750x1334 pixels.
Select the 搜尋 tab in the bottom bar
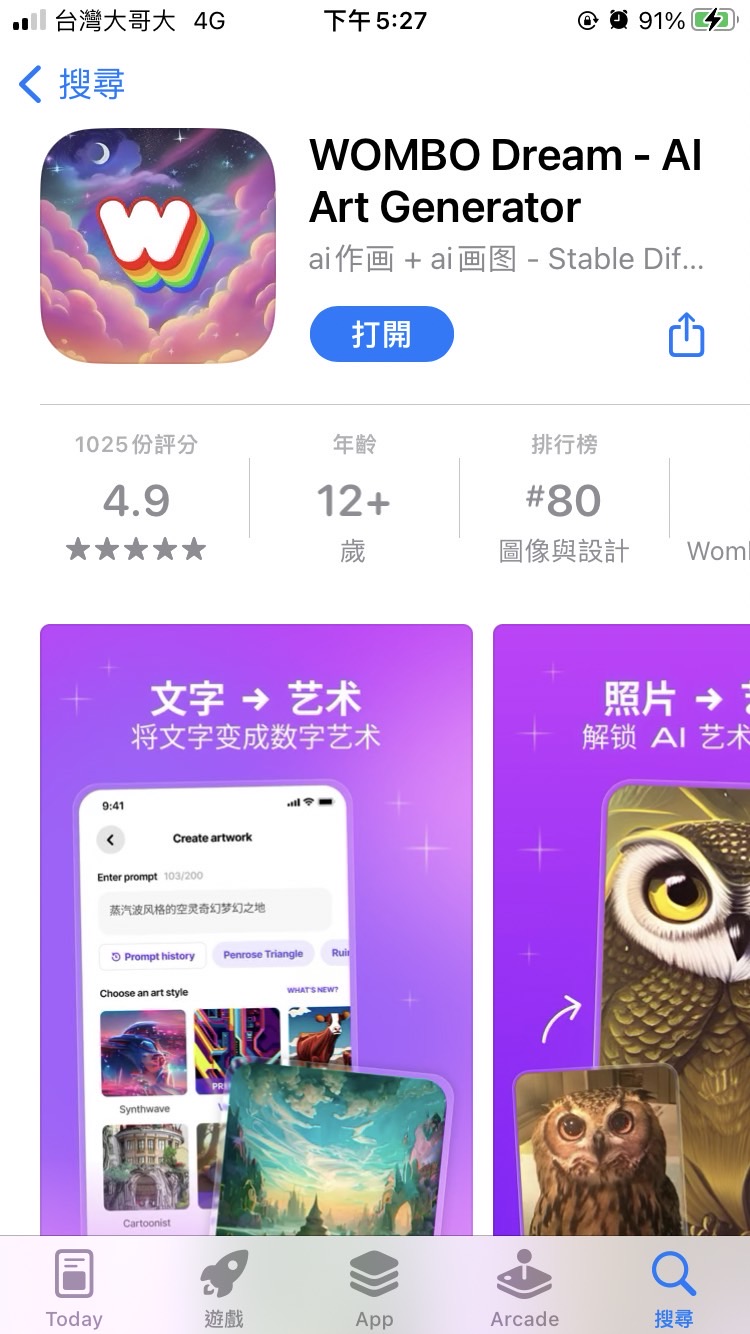[673, 1288]
